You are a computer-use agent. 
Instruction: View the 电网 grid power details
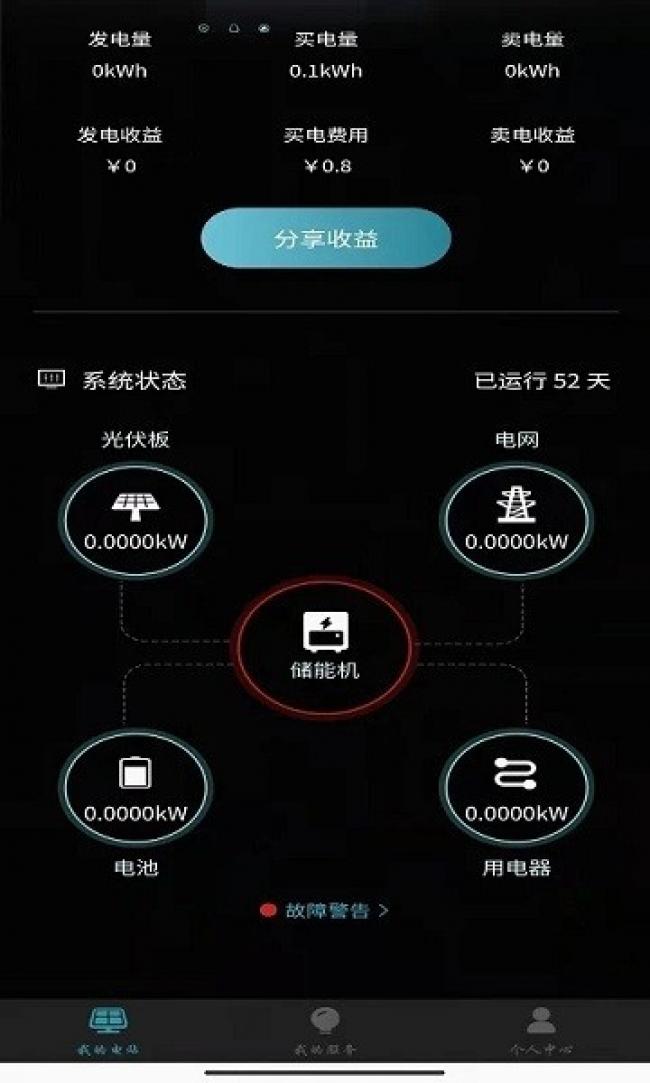coord(516,519)
